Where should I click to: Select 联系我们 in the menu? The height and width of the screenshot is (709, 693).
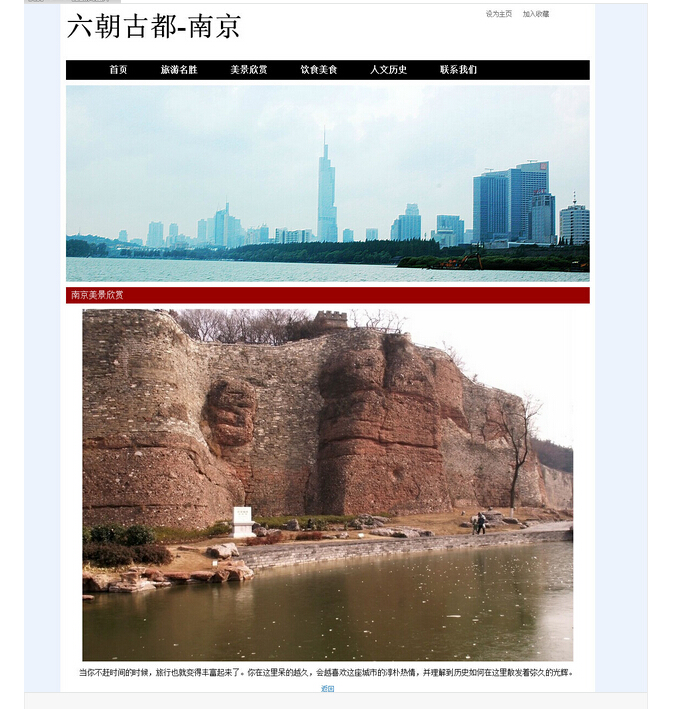click(x=458, y=70)
